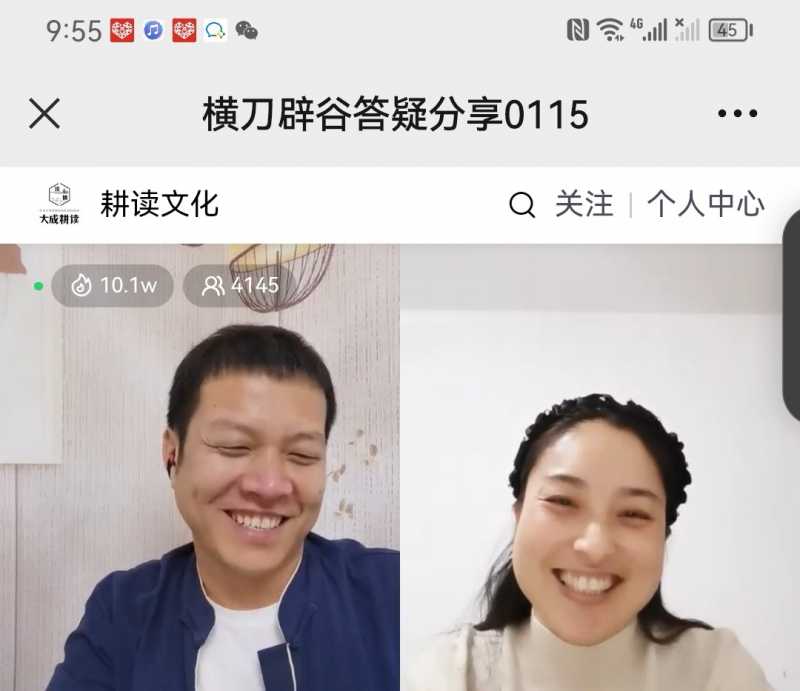Tap the search magnifier icon
The image size is (800, 691).
[522, 205]
